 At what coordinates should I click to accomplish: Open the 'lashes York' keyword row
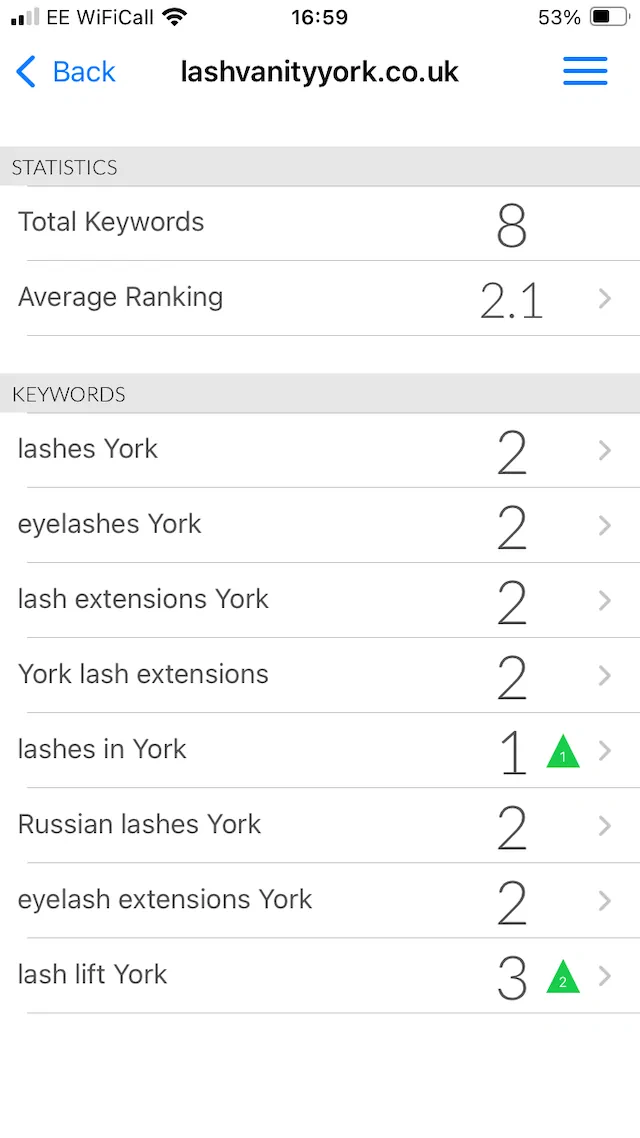(320, 451)
